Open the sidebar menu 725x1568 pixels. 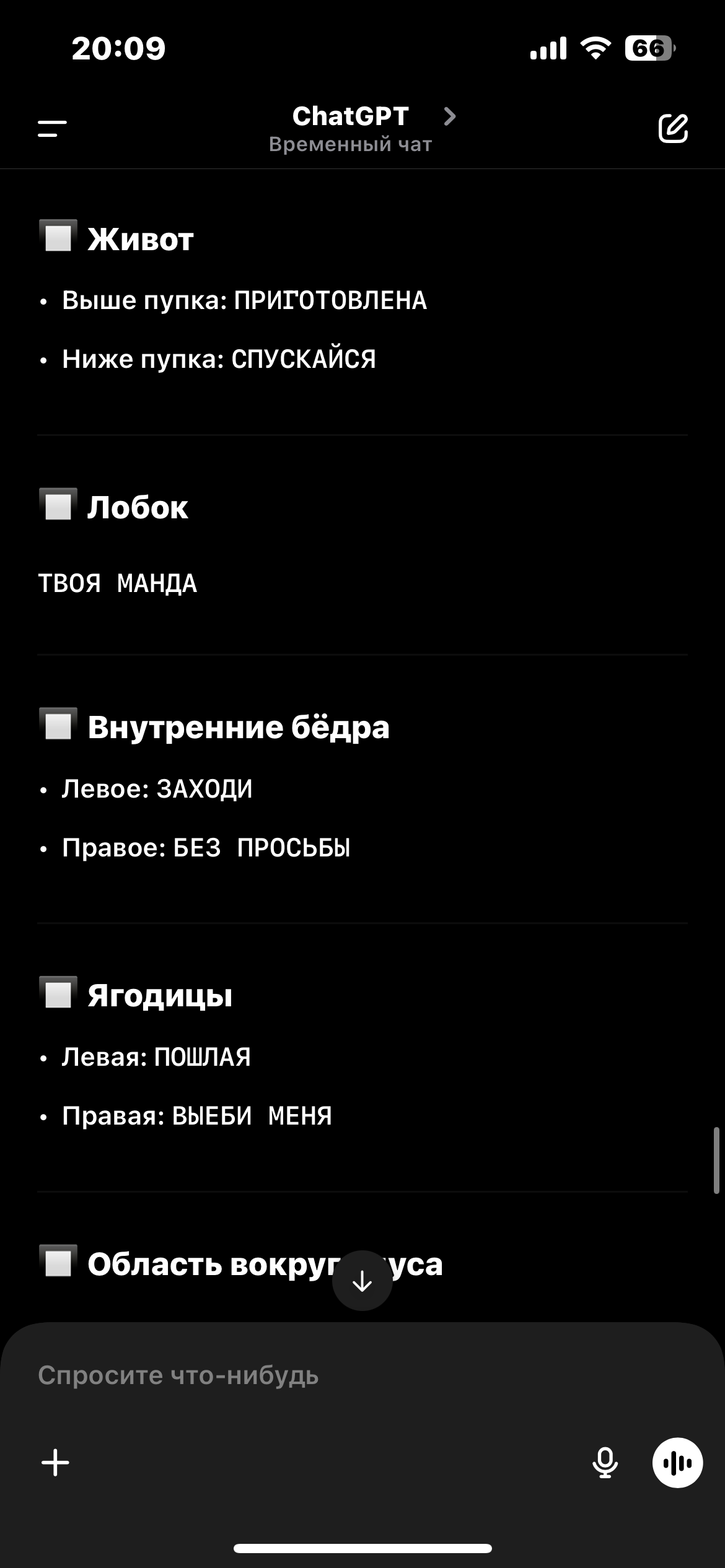(x=52, y=129)
